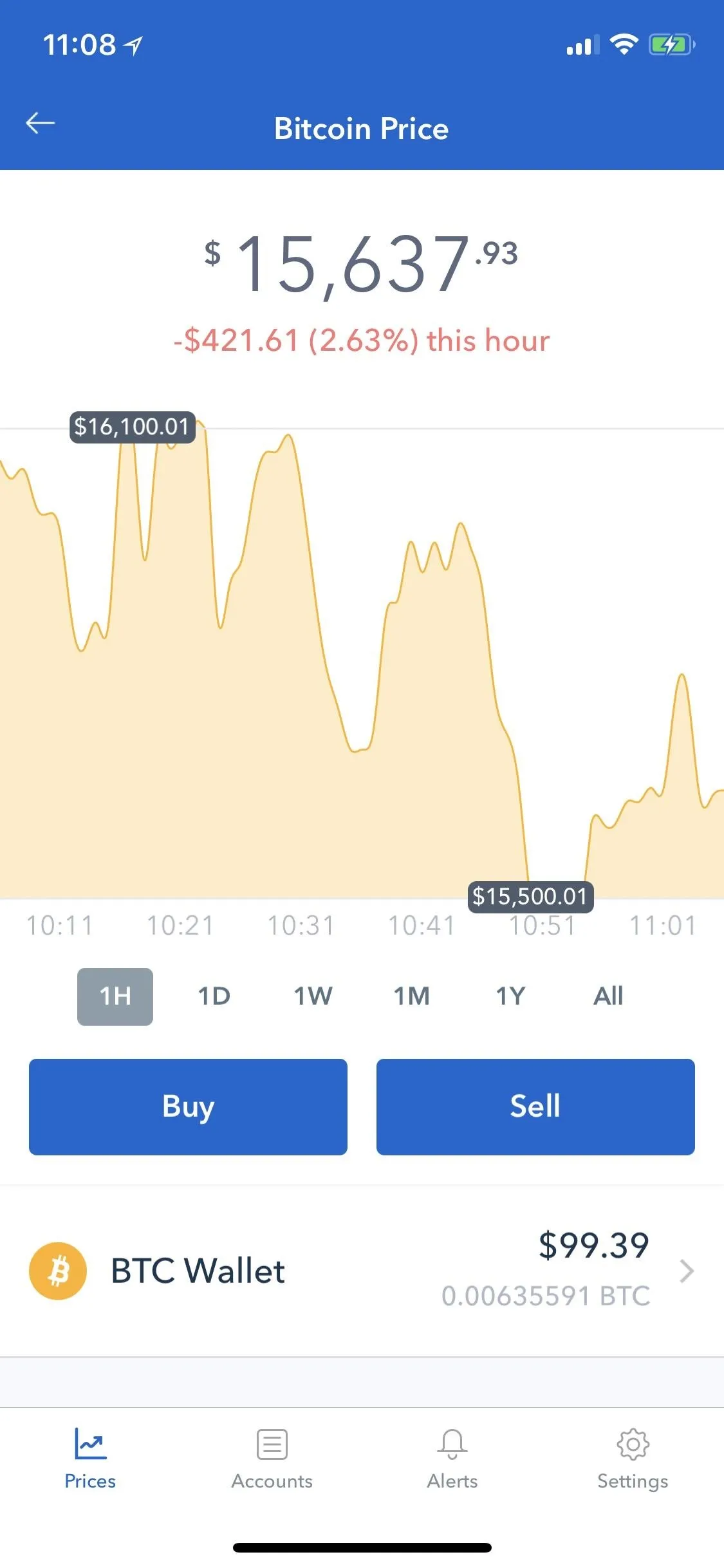Switch chart to 1W range
Viewport: 724px width, 1568px height.
pos(313,996)
